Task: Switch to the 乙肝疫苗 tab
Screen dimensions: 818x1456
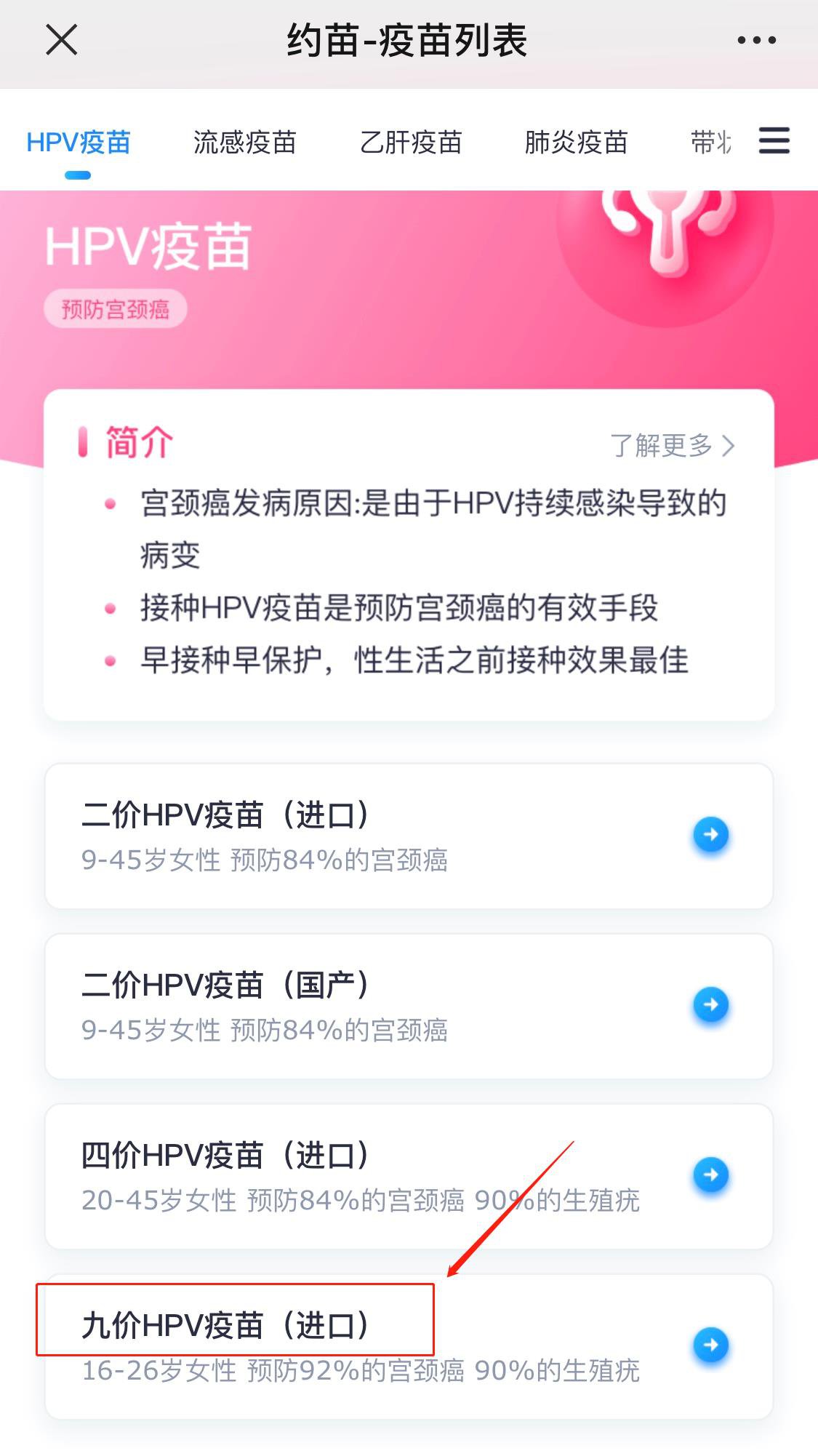Action: coord(411,143)
